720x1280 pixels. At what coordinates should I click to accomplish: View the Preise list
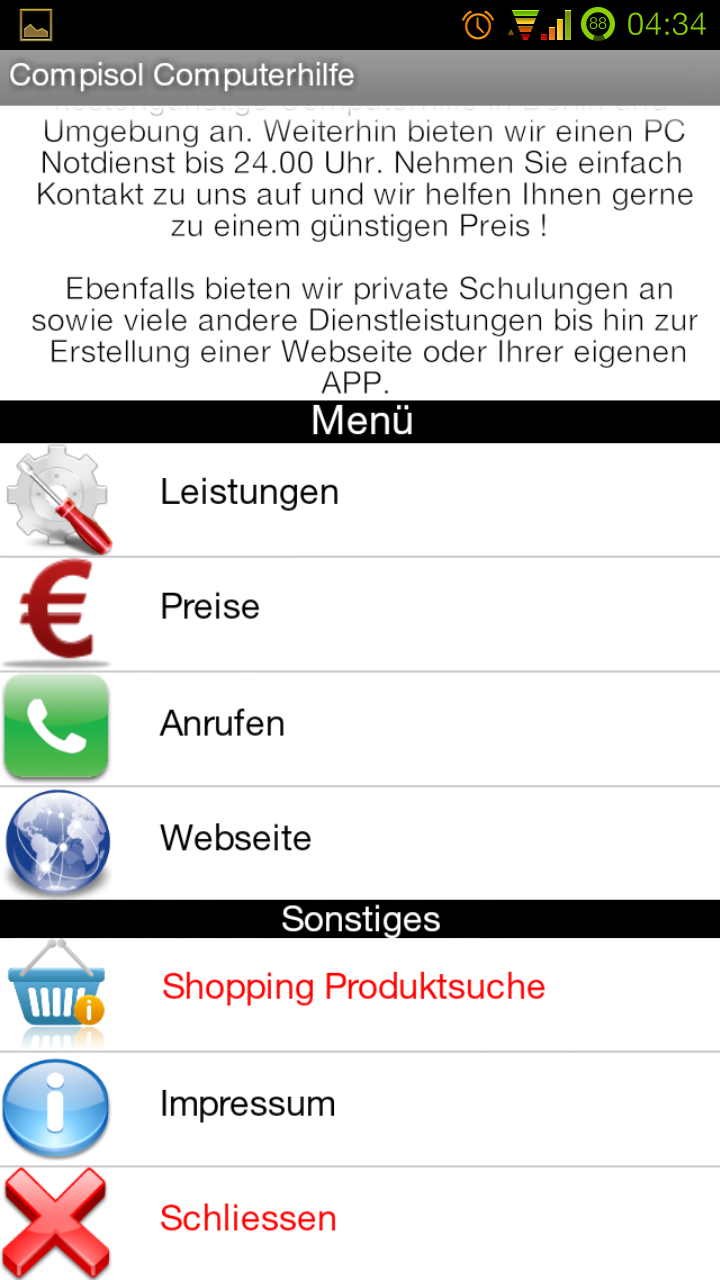[360, 614]
